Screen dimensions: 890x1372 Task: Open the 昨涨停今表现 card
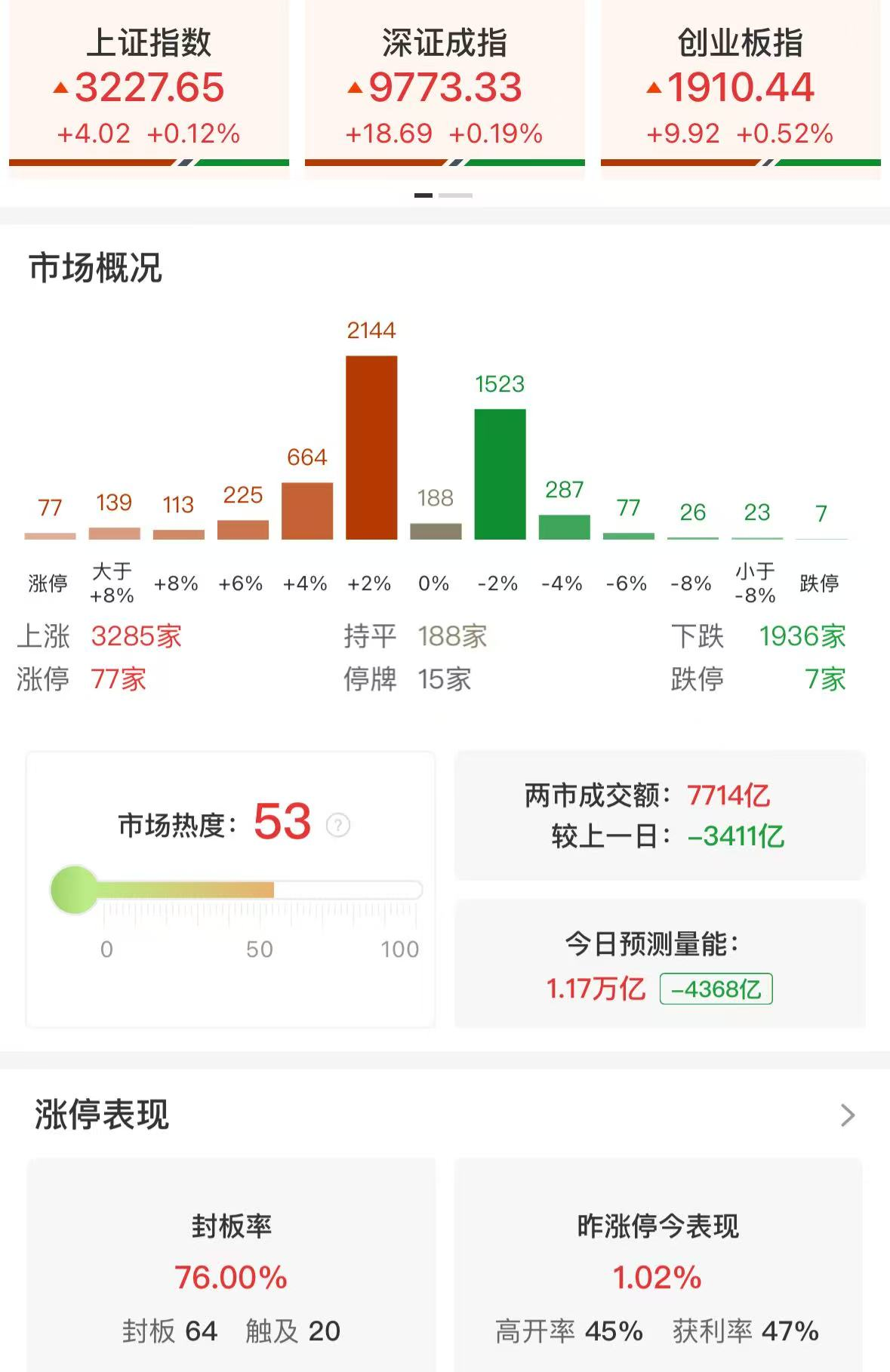tap(657, 1275)
